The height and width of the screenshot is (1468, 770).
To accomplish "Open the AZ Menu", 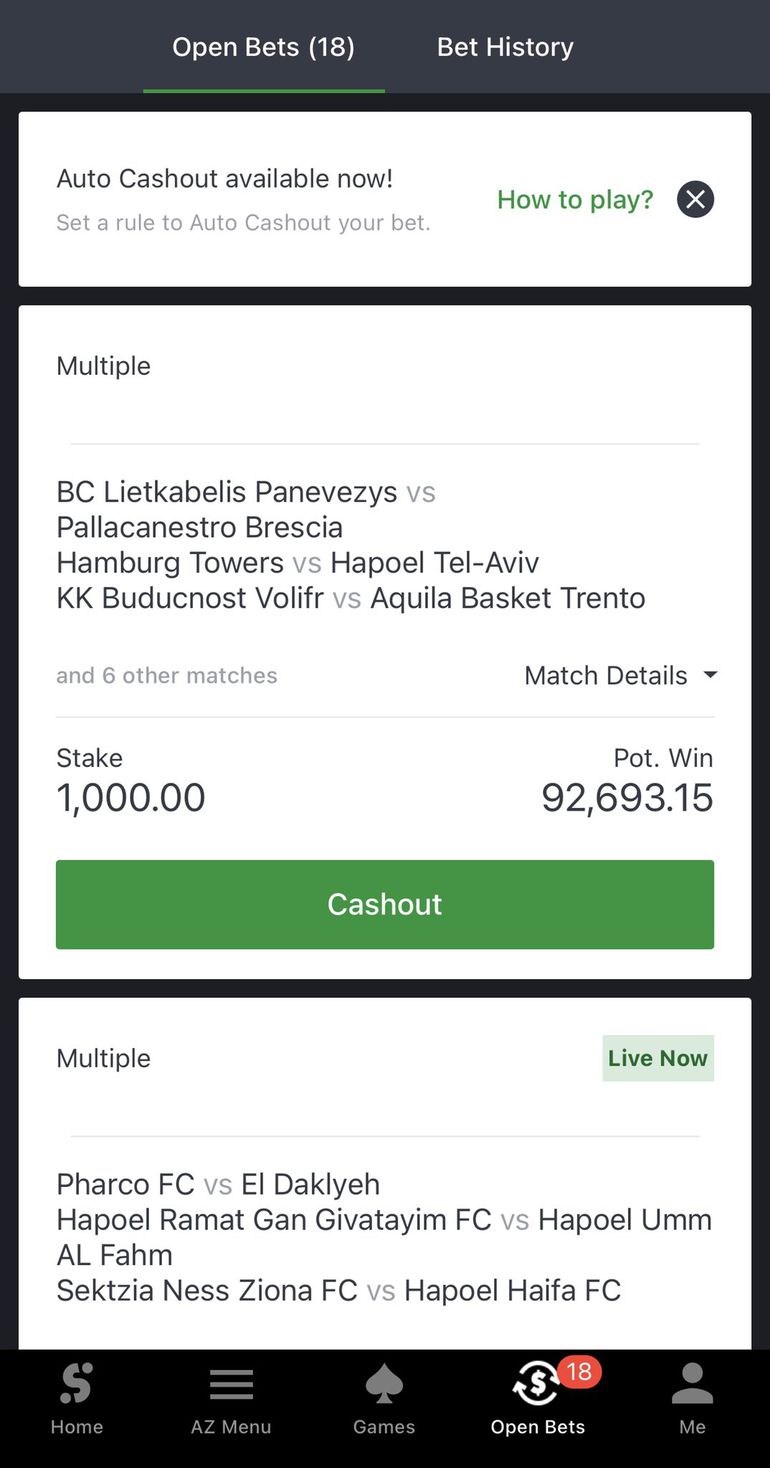I will [x=231, y=1400].
